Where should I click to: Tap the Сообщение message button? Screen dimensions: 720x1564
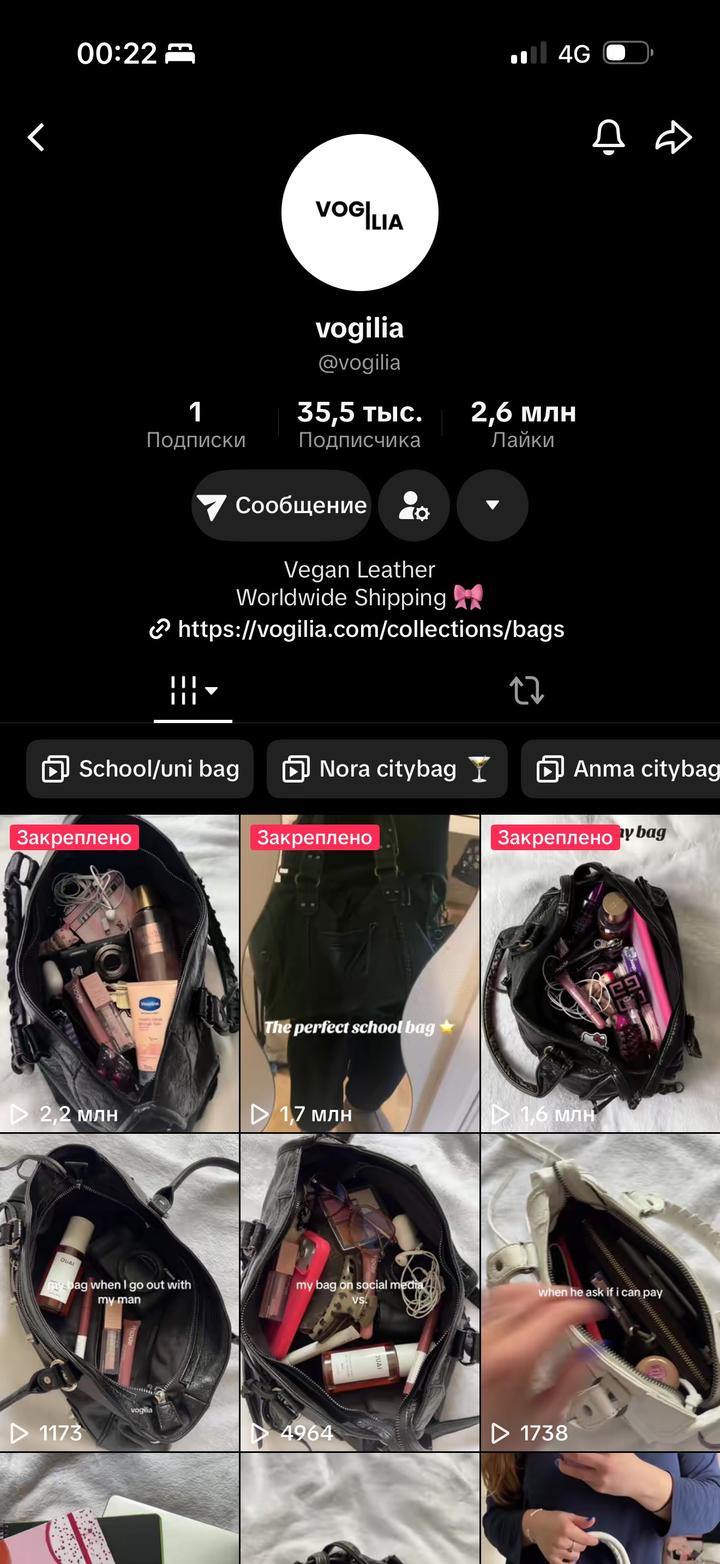[x=281, y=506]
